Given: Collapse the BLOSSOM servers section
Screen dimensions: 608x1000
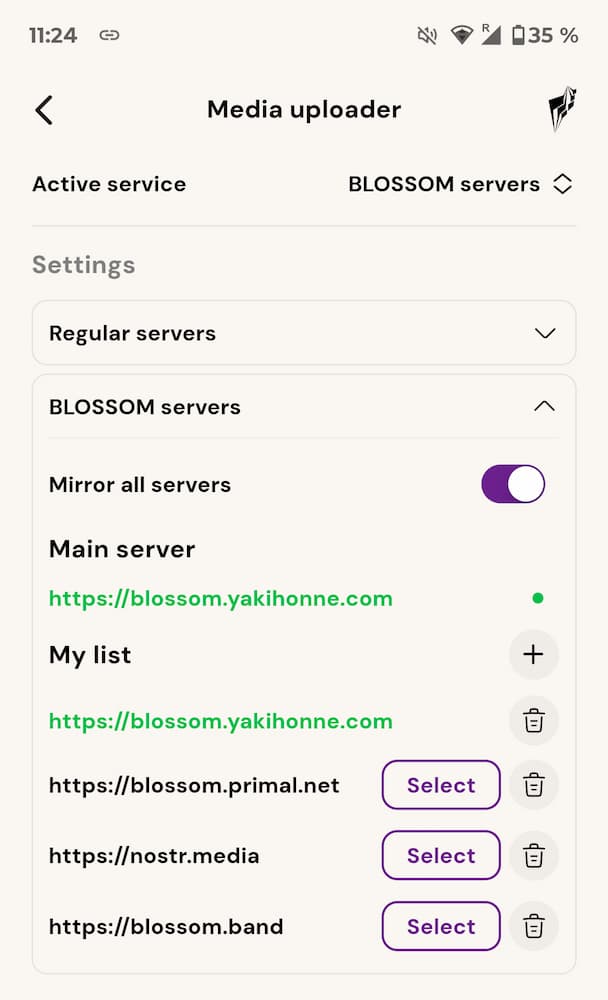Looking at the screenshot, I should click(543, 407).
